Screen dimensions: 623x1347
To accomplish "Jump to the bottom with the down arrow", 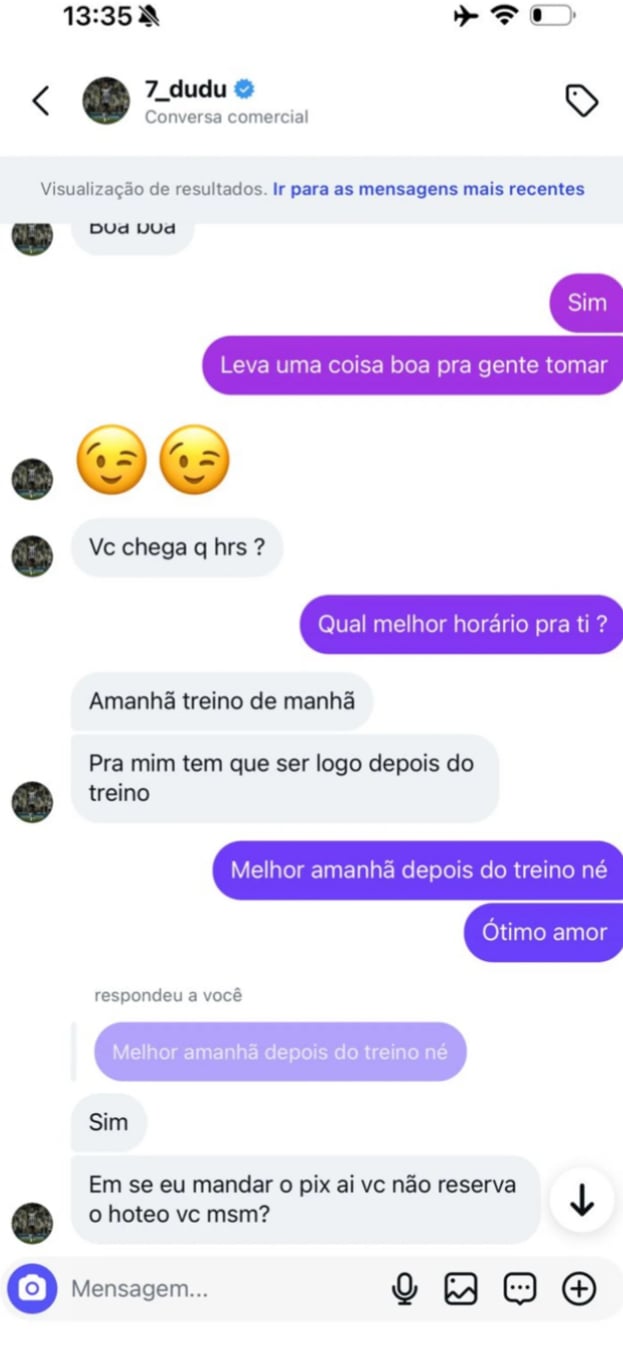I will point(581,1201).
